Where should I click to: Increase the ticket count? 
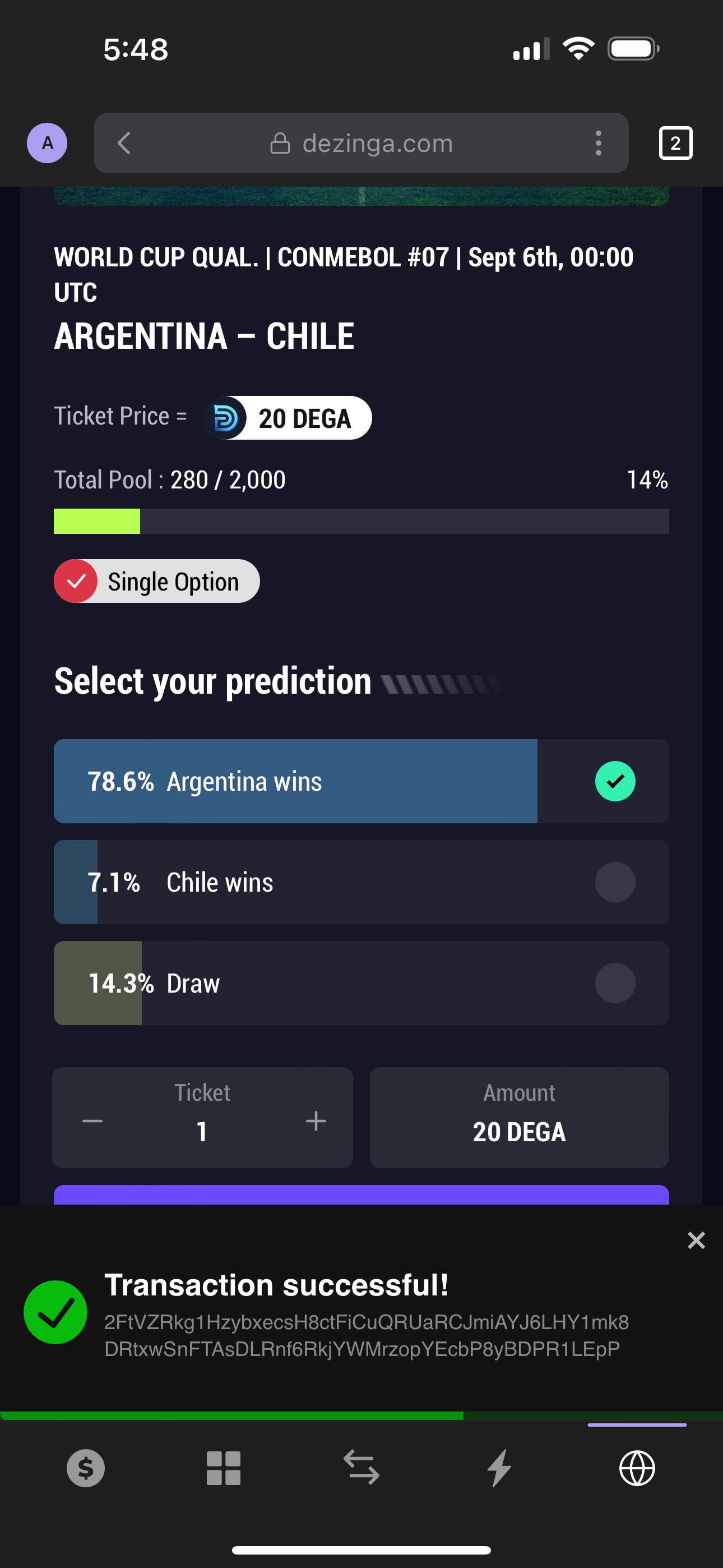point(316,1120)
